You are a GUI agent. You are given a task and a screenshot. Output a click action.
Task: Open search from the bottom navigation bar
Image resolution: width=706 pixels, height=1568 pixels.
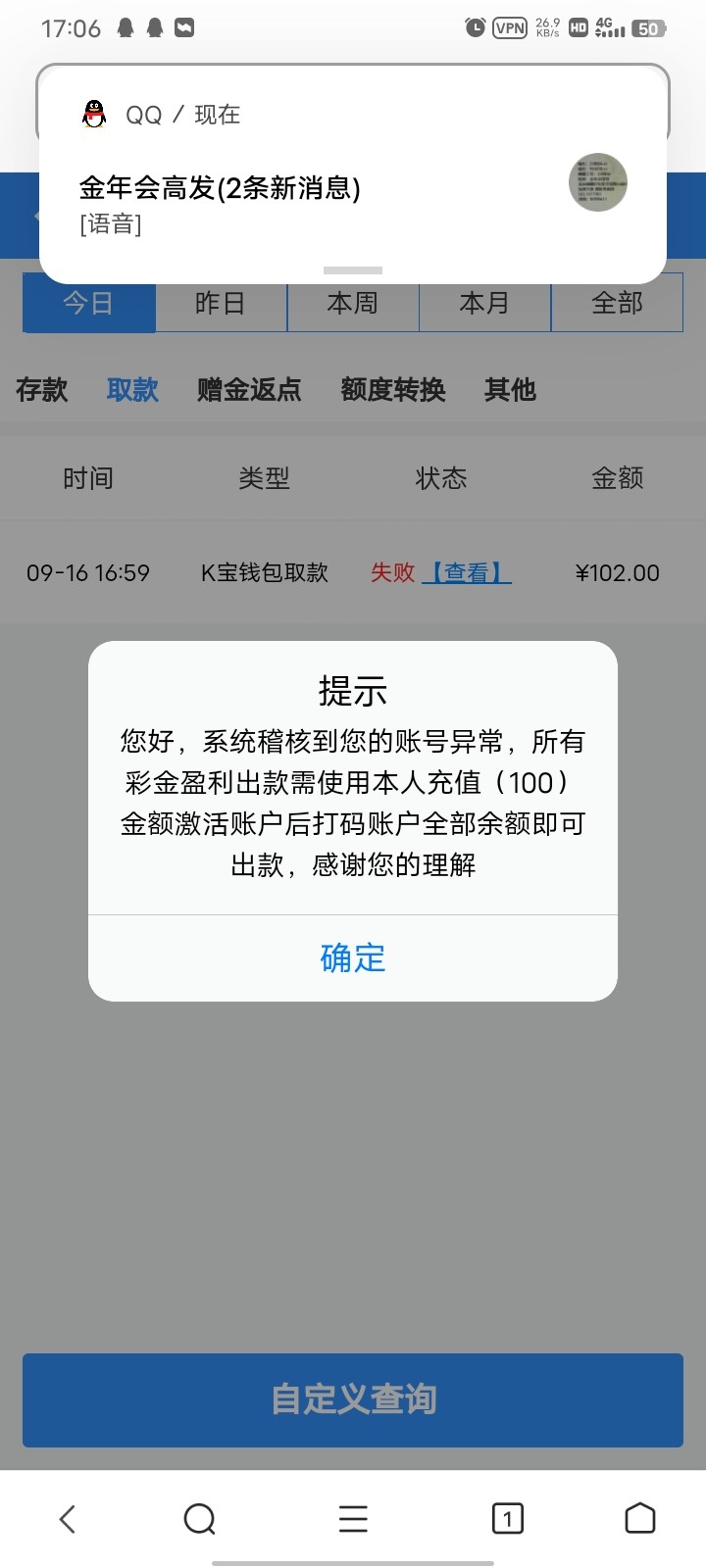tap(199, 1518)
